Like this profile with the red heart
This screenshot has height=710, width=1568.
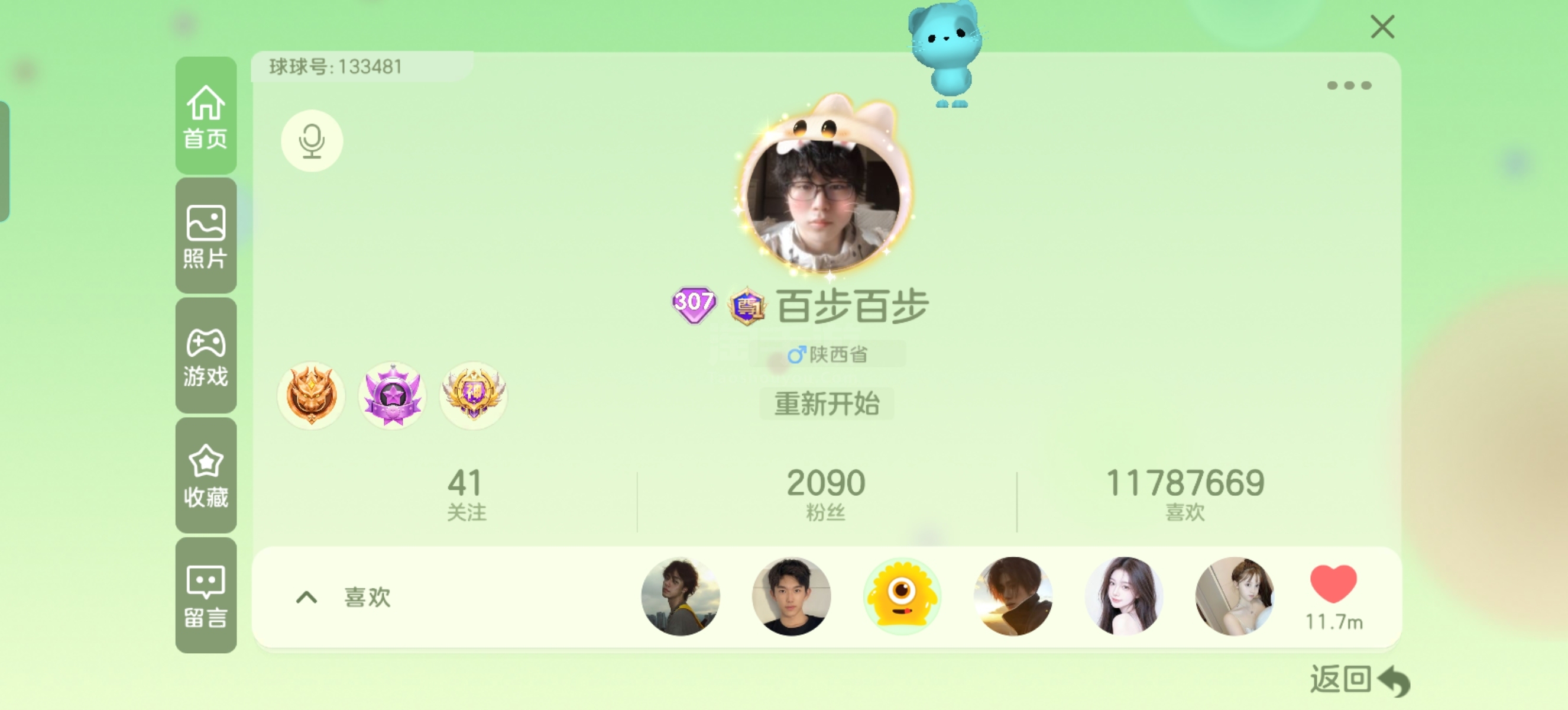[x=1333, y=585]
